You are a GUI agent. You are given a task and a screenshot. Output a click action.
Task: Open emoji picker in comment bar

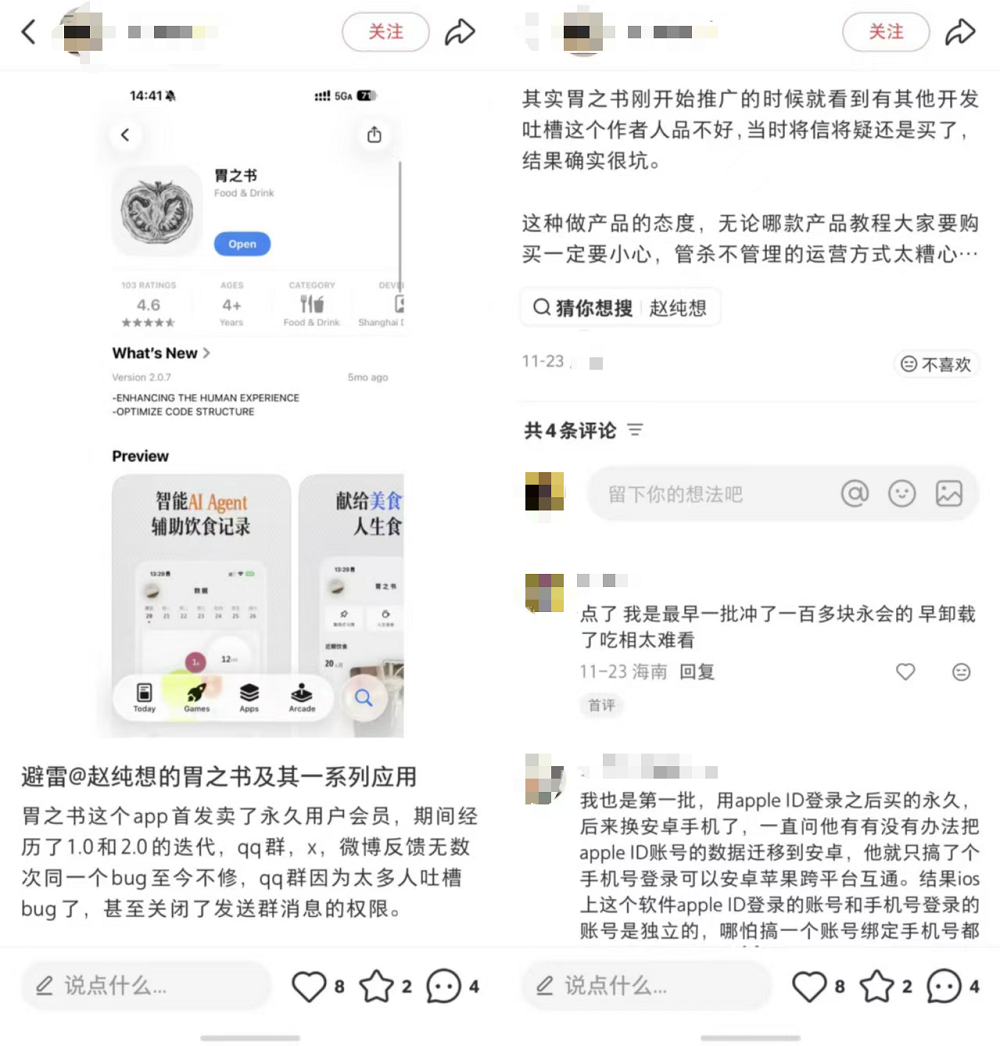[x=902, y=493]
